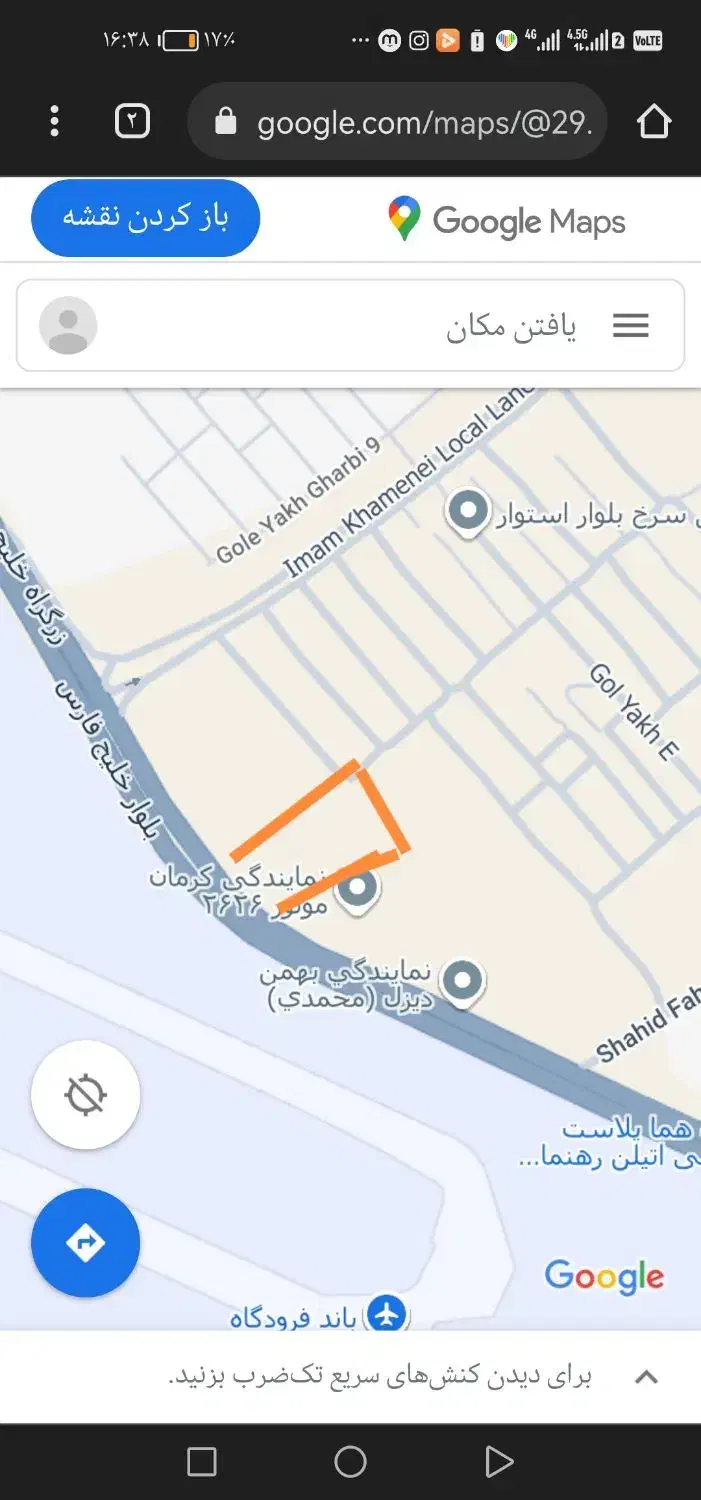Open the browser tab switcher
Viewport: 701px width, 1500px height.
(132, 122)
